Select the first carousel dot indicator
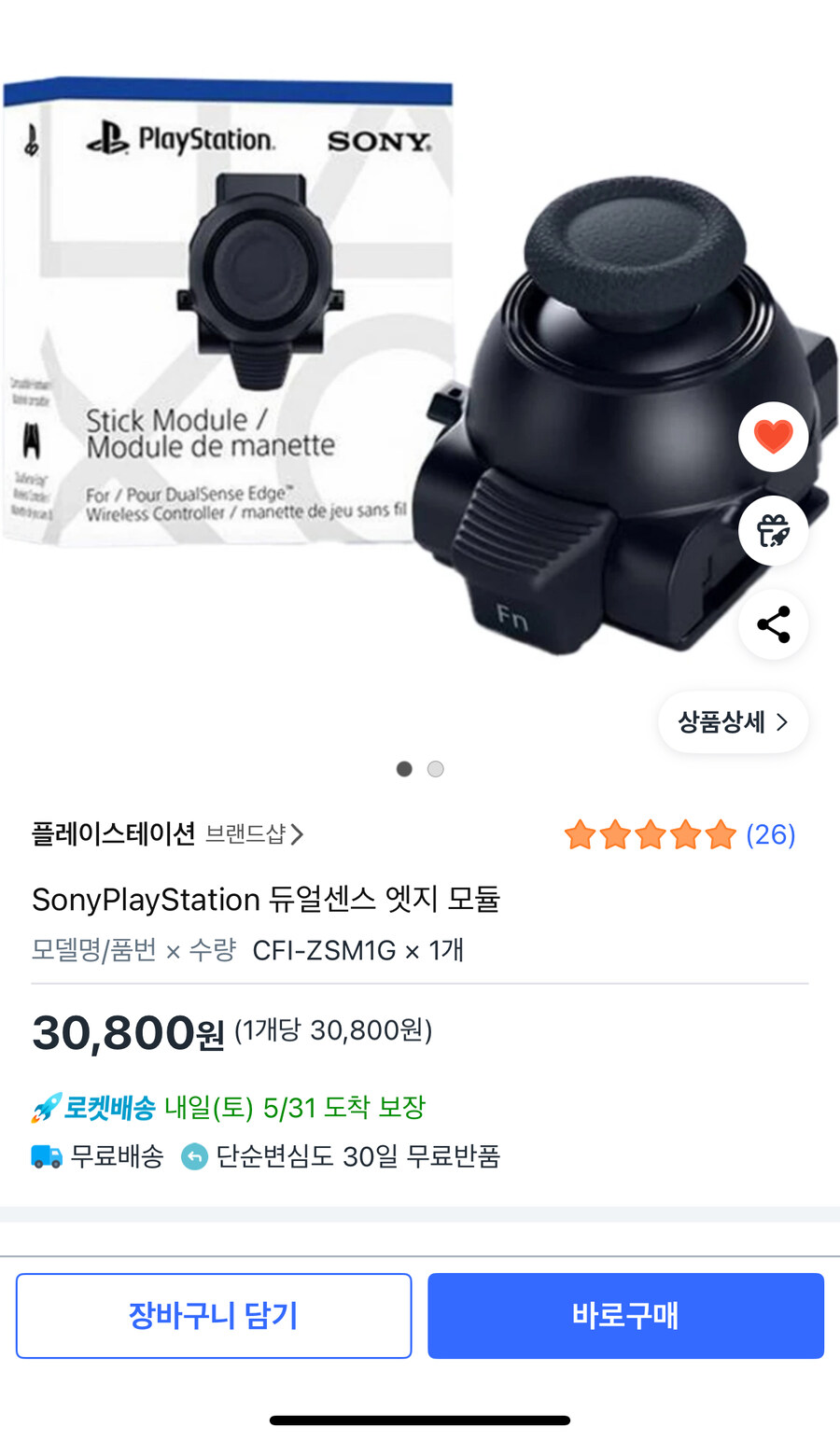 (404, 768)
